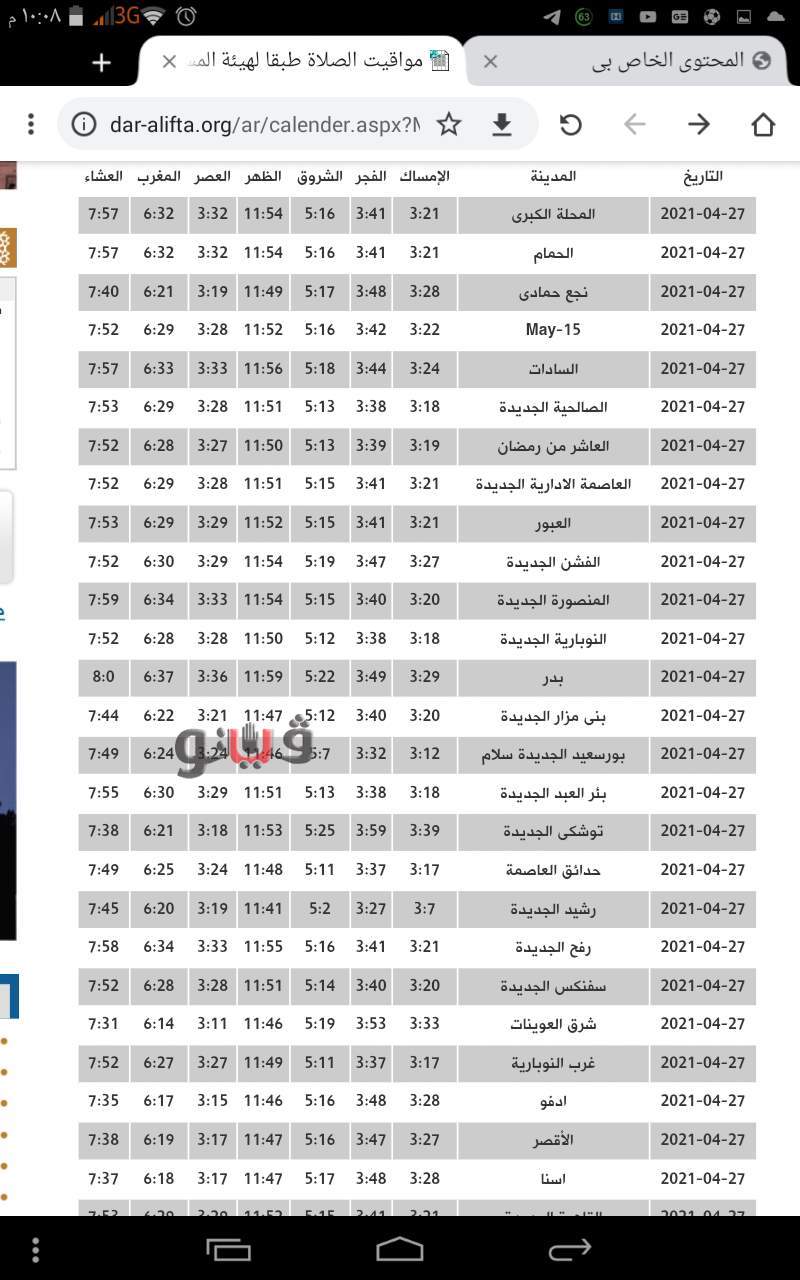Close the المحتوى الخاص بي tab

[490, 62]
